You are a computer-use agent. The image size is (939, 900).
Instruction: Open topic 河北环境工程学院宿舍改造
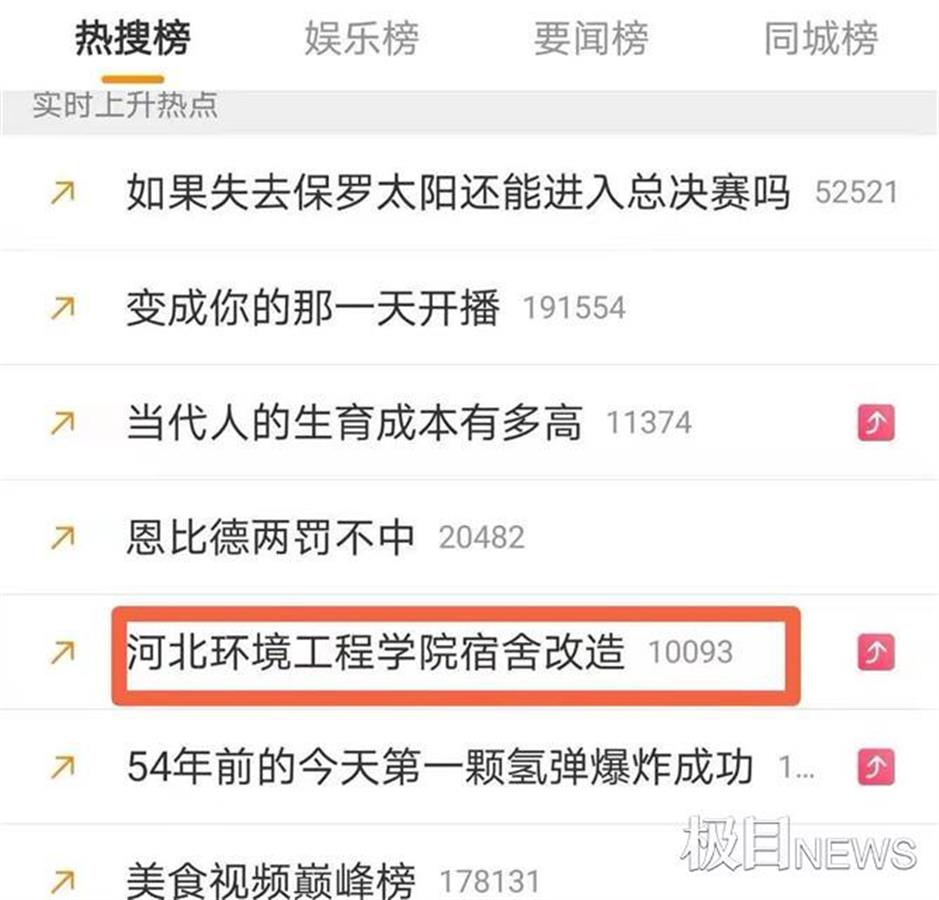tap(376, 653)
